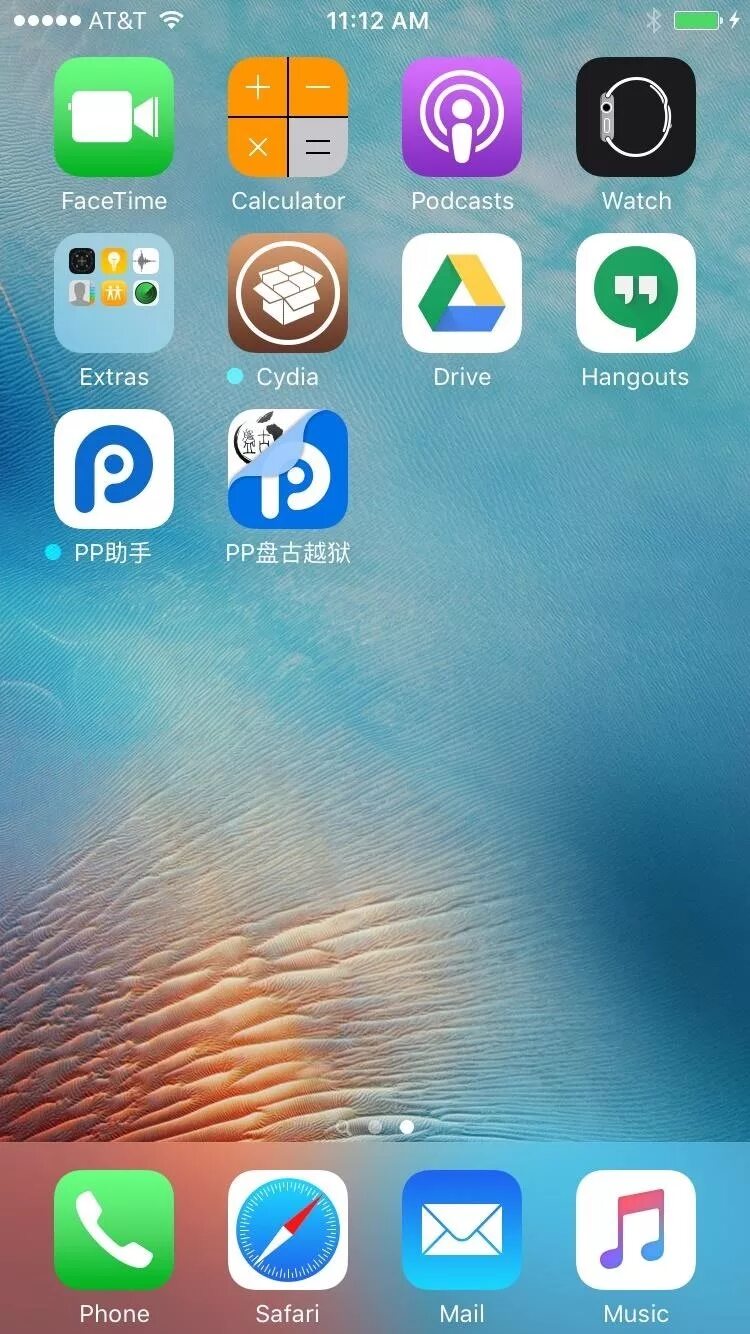Open Mail from the dock

462,1230
